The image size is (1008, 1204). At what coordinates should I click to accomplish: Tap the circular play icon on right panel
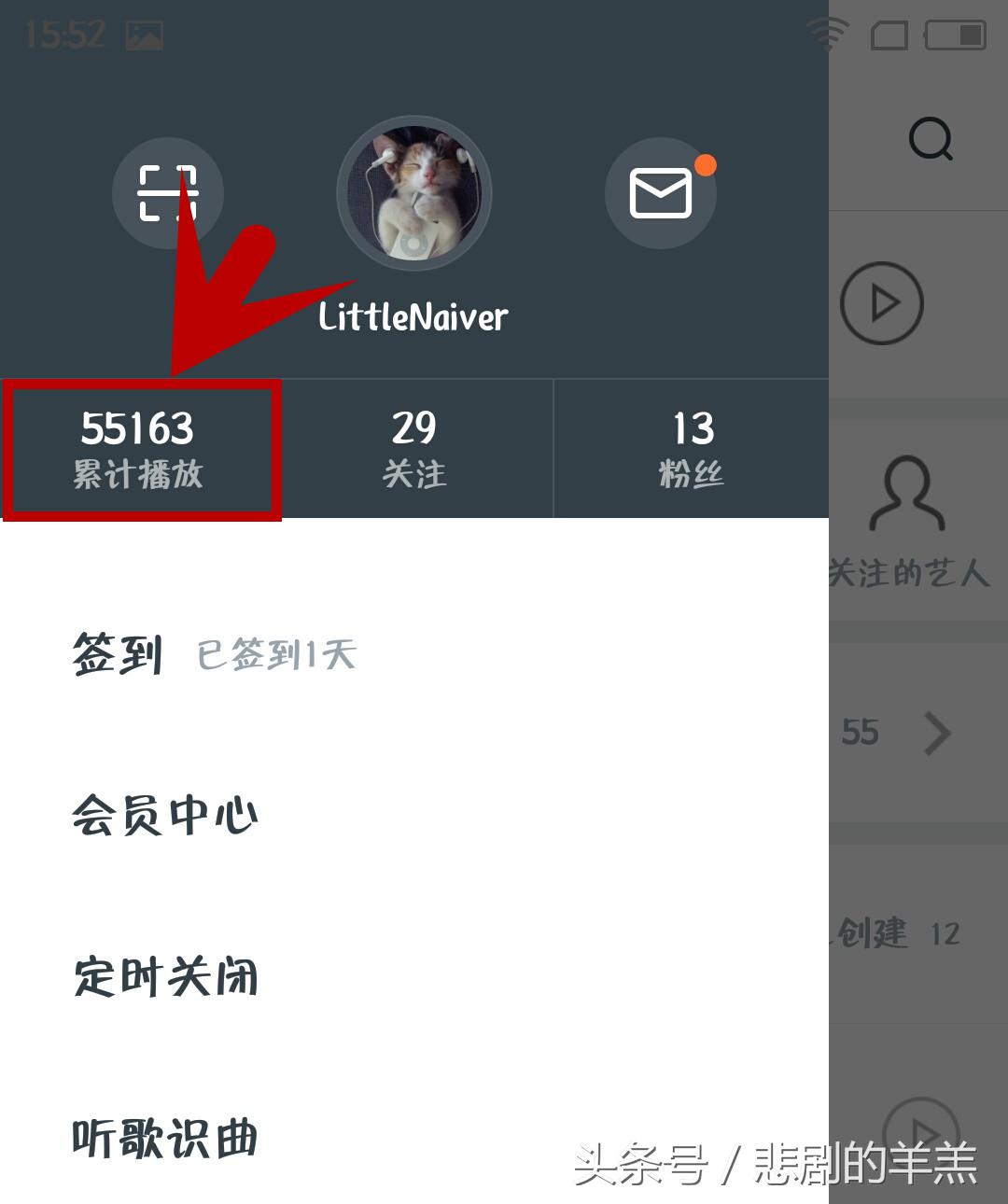pos(881,303)
